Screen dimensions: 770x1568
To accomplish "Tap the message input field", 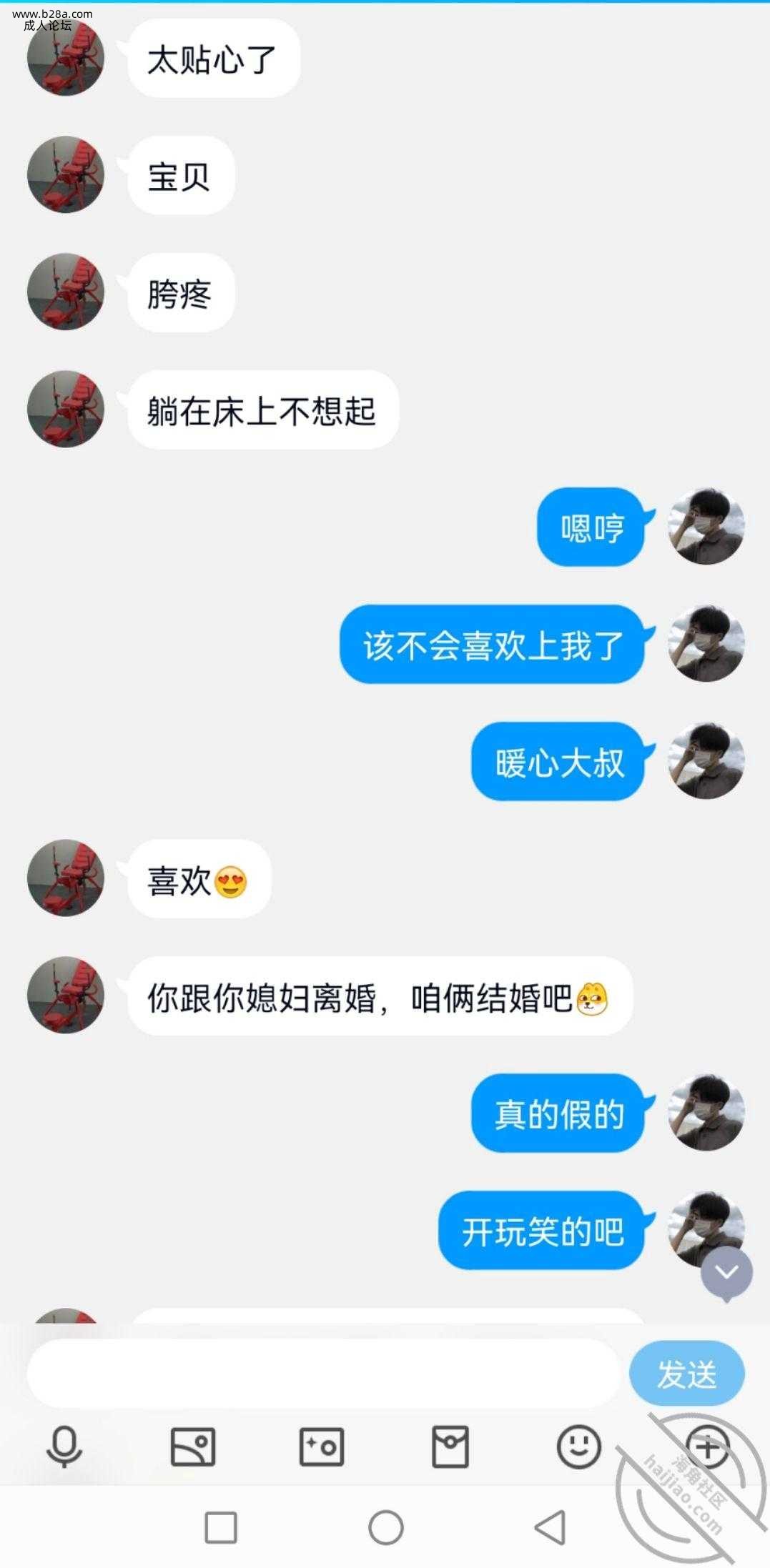I will pyautogui.click(x=323, y=1373).
